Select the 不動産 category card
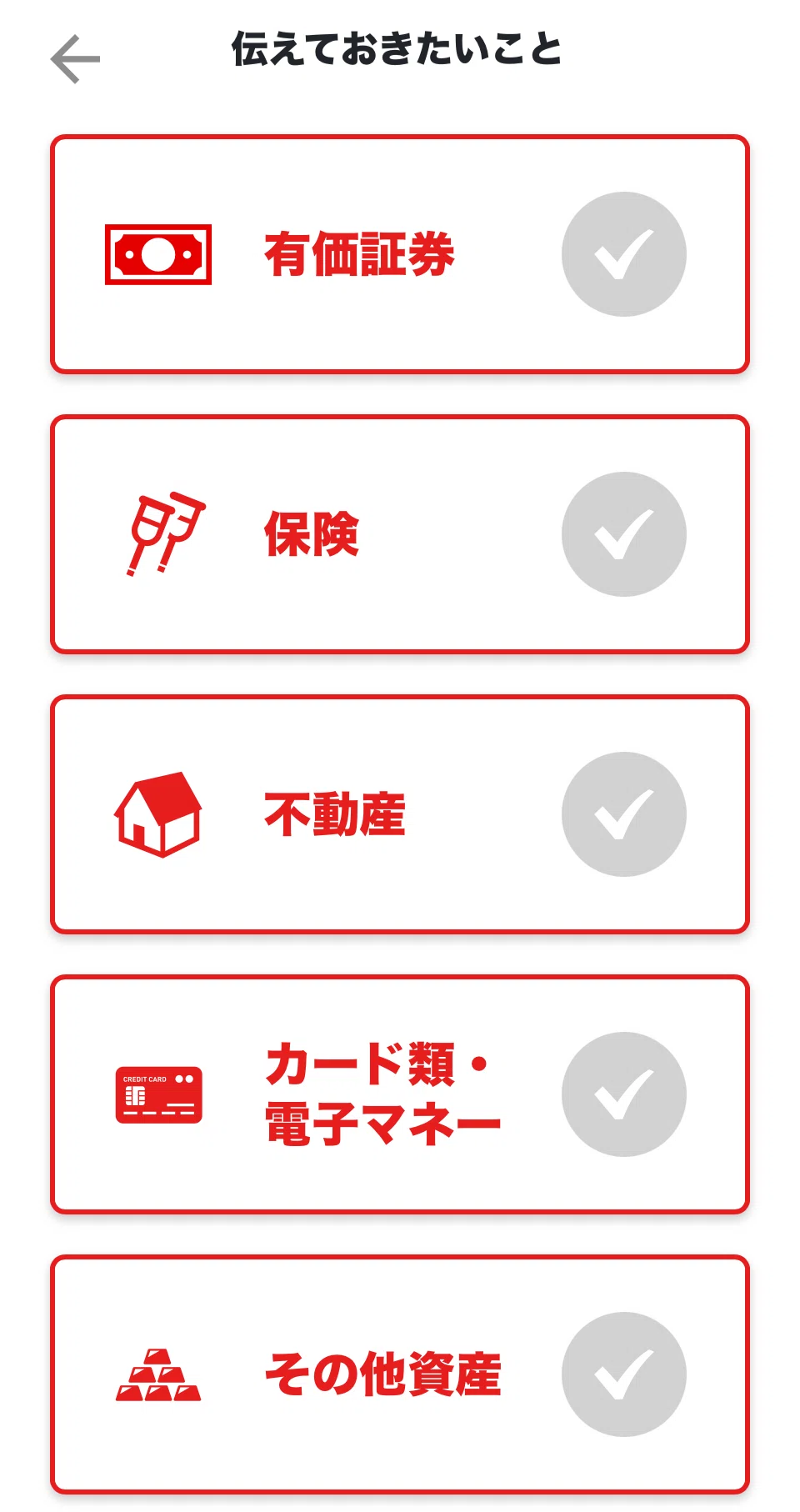 [400, 814]
